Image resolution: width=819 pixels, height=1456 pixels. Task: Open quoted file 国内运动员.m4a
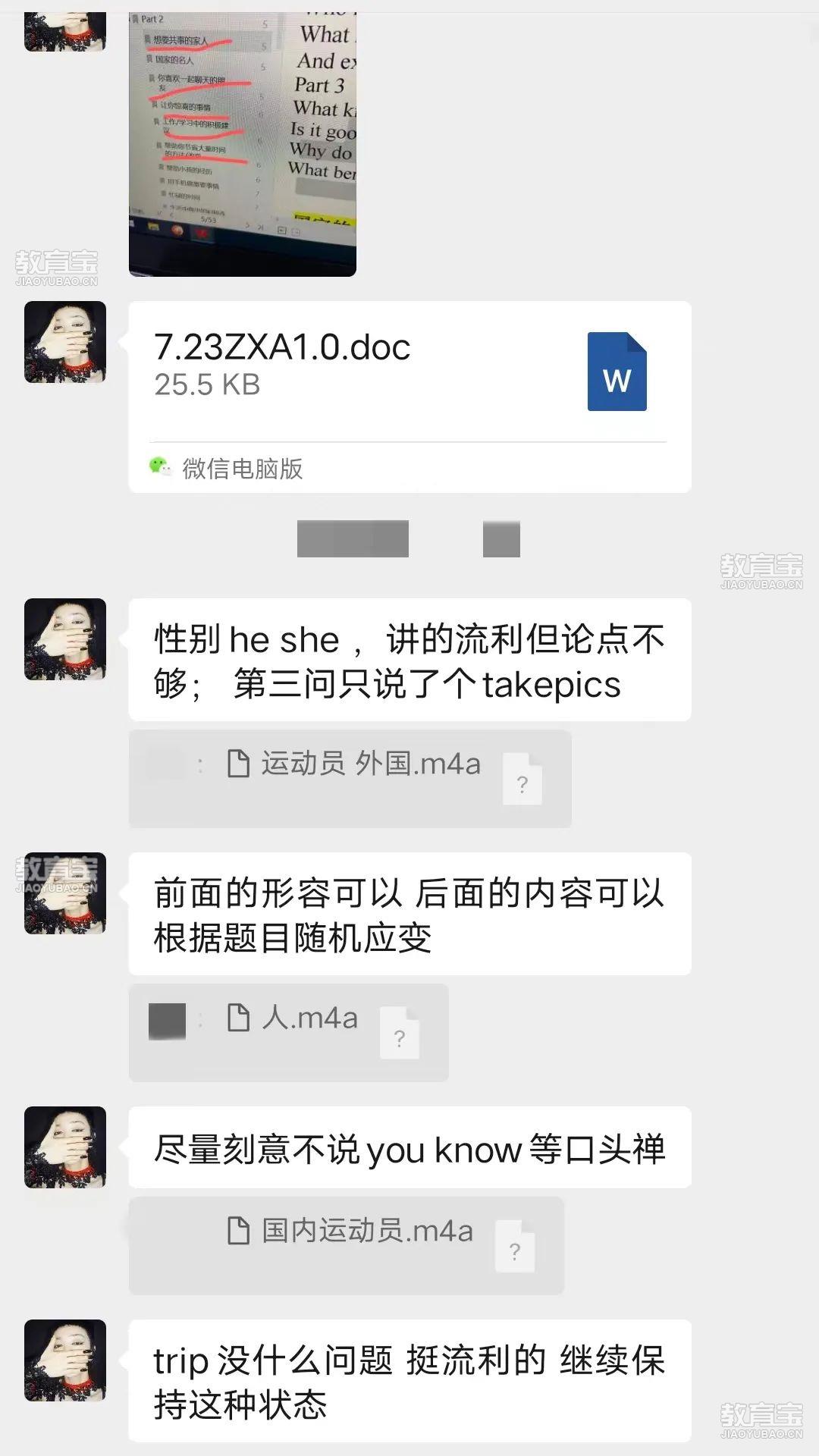[x=347, y=1245]
